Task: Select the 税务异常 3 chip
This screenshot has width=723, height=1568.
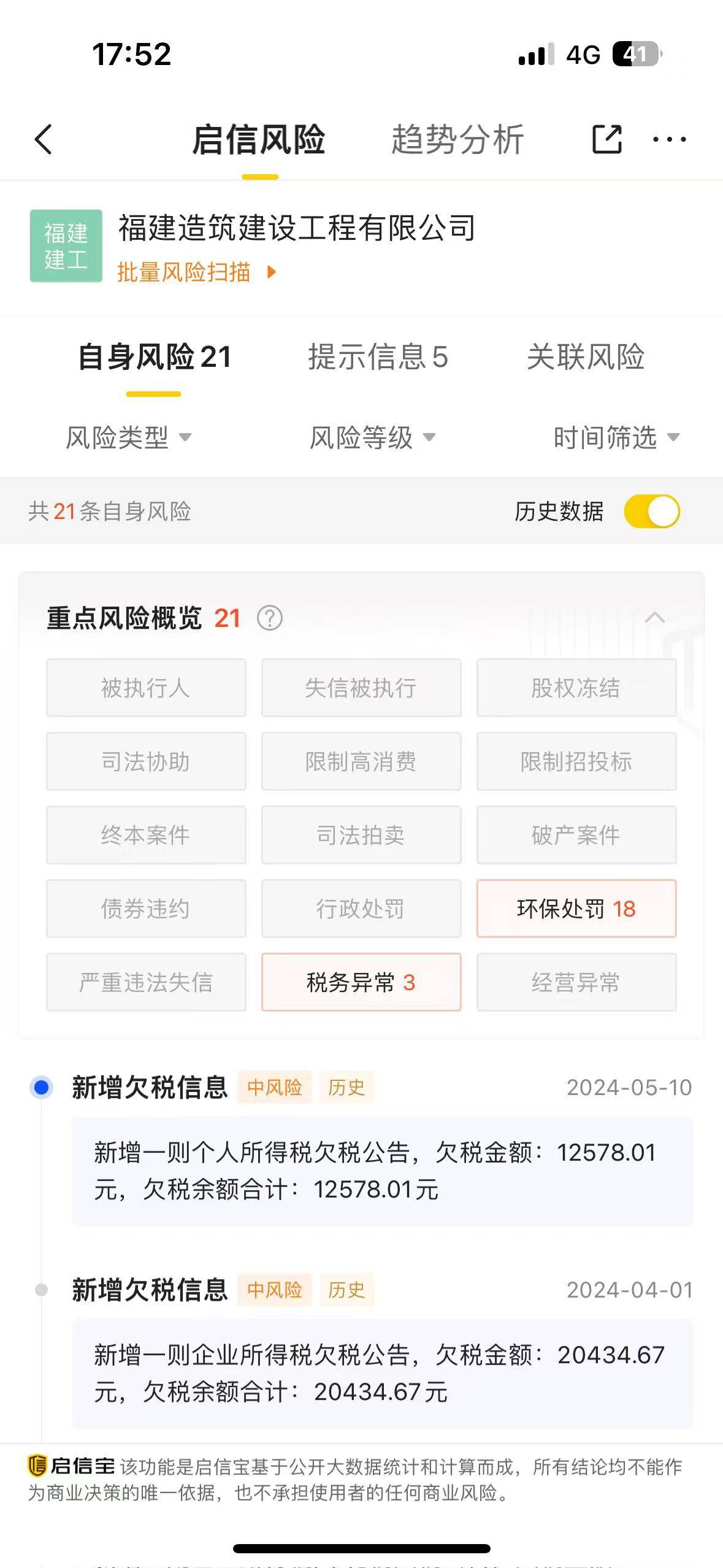Action: click(x=361, y=982)
